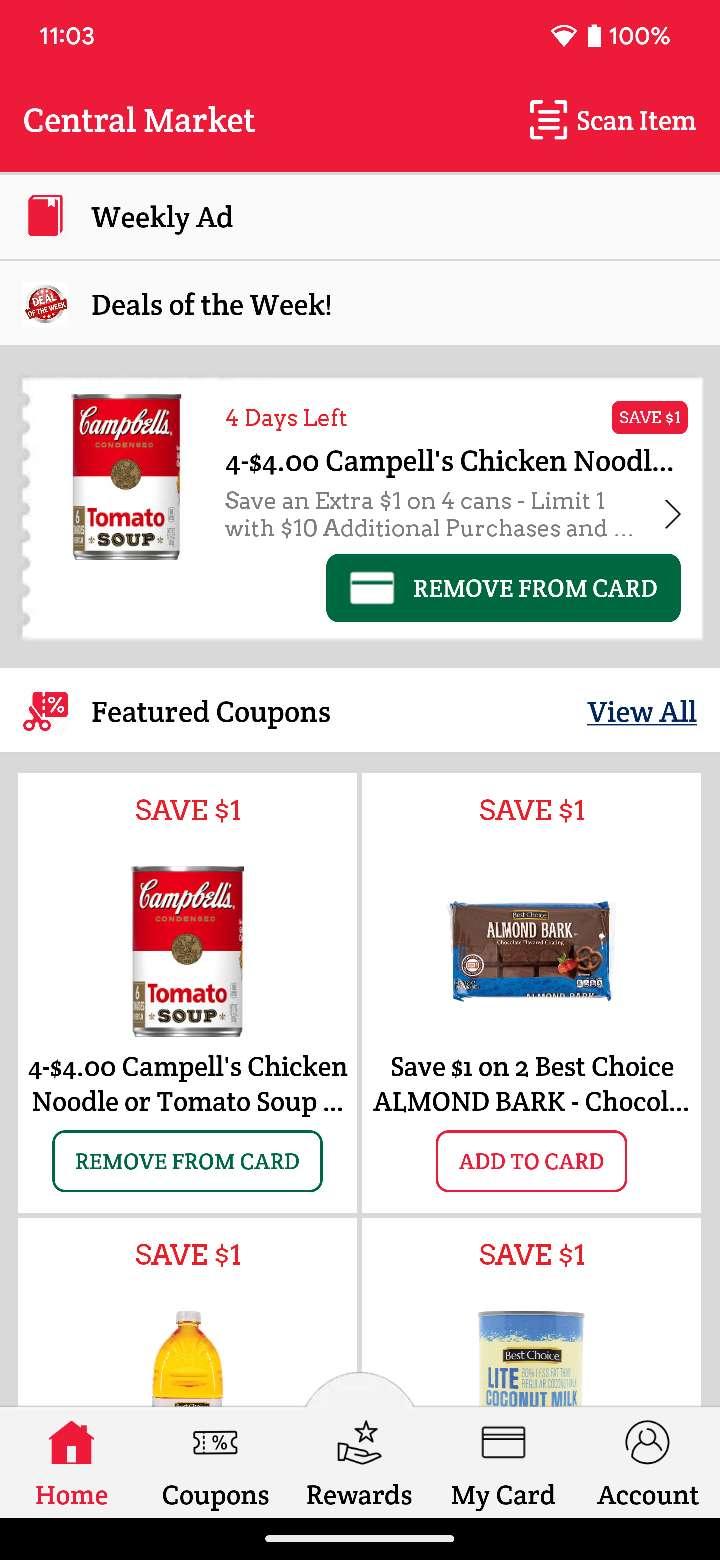Open Deals of the Week

360,305
